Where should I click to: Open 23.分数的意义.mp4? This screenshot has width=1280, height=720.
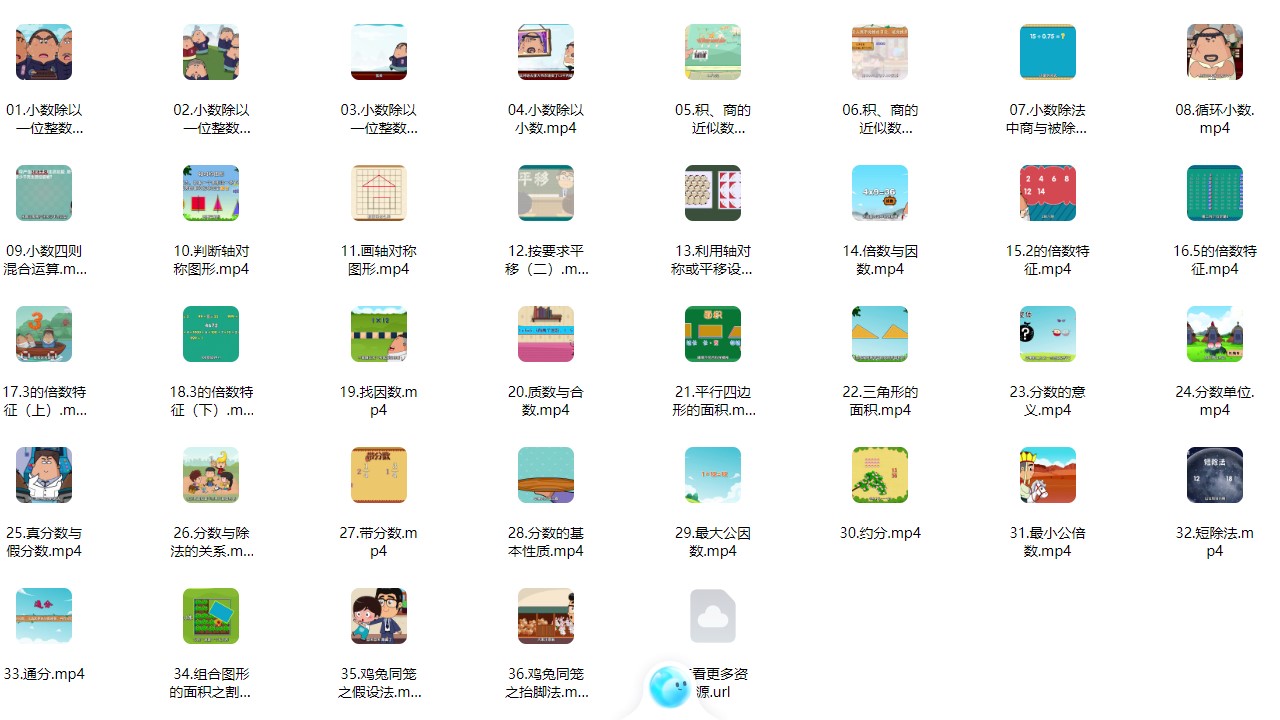[x=1047, y=334]
